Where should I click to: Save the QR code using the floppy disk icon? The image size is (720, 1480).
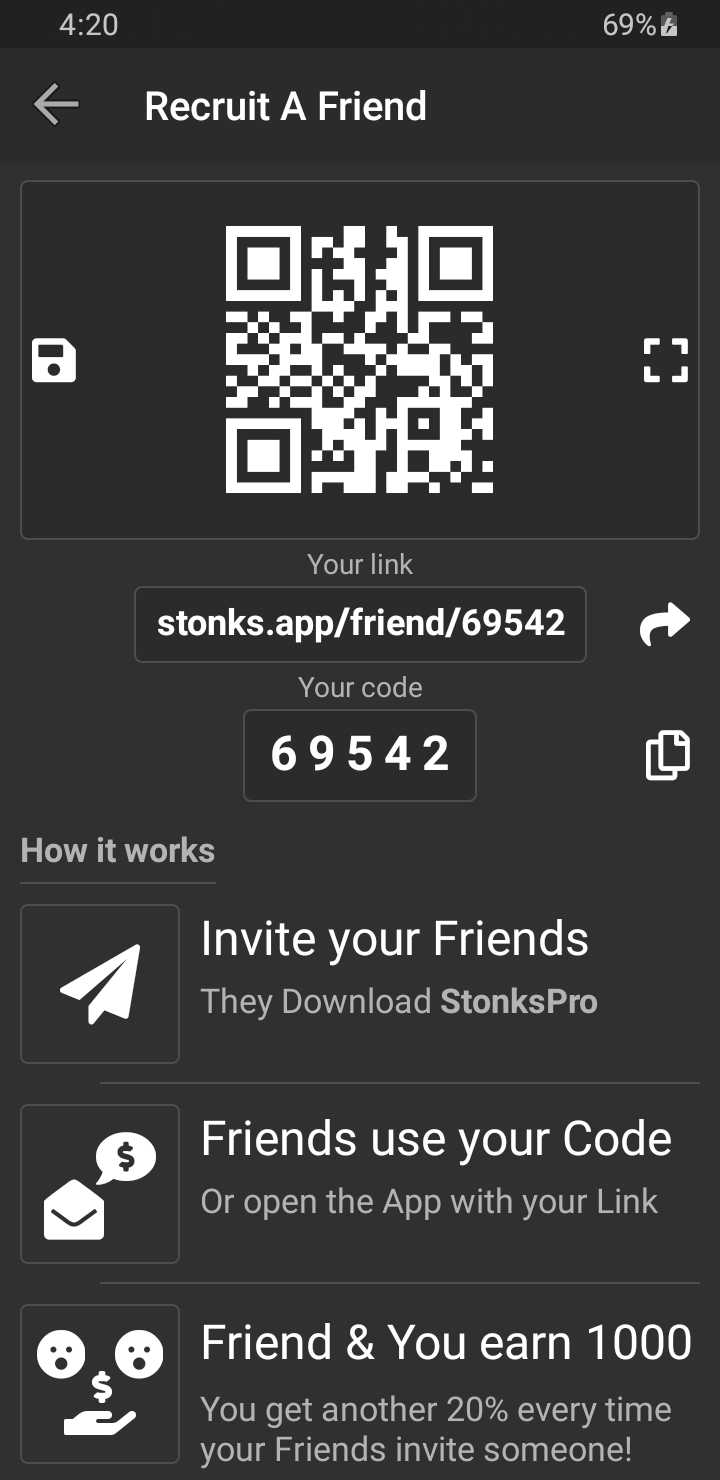(54, 361)
